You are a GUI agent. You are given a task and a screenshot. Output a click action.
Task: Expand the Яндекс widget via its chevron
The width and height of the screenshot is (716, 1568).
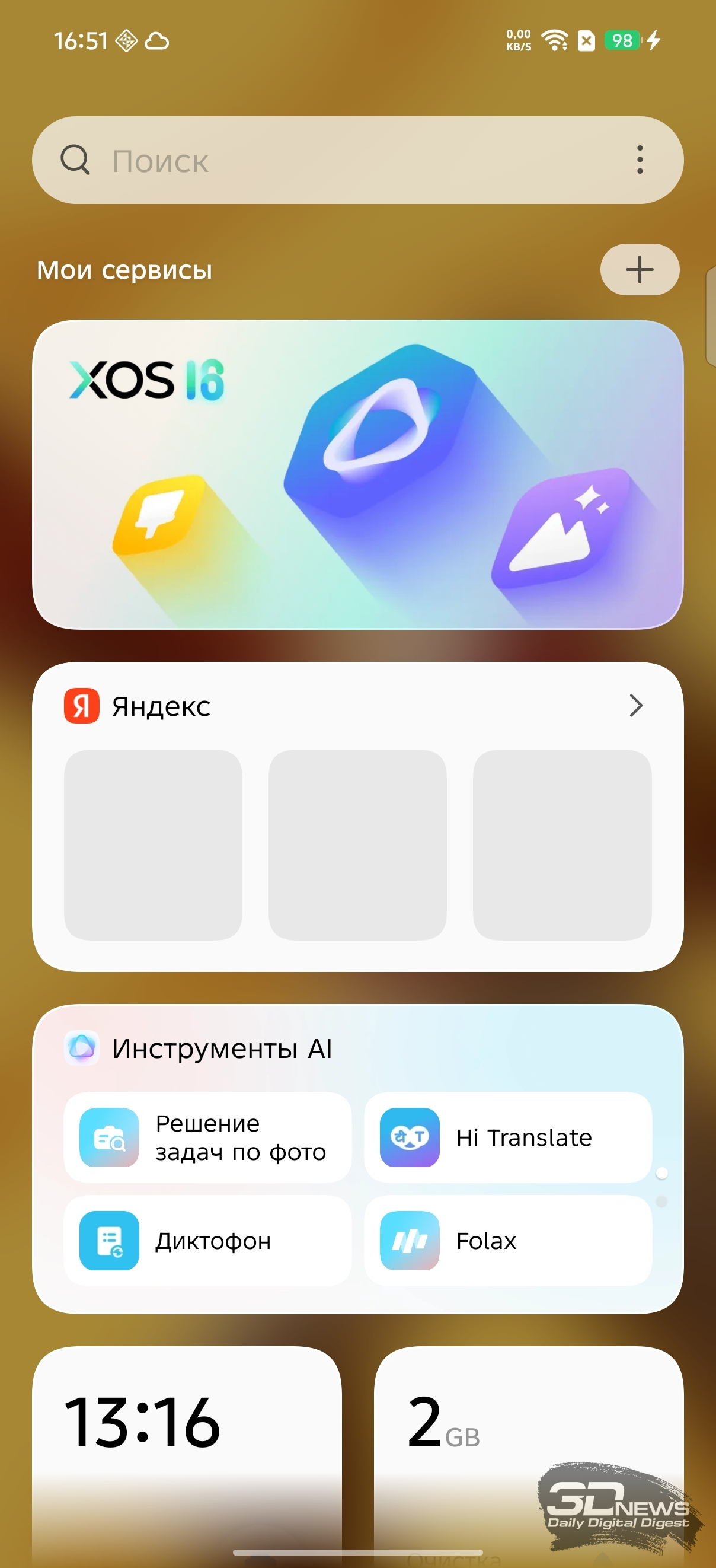636,706
